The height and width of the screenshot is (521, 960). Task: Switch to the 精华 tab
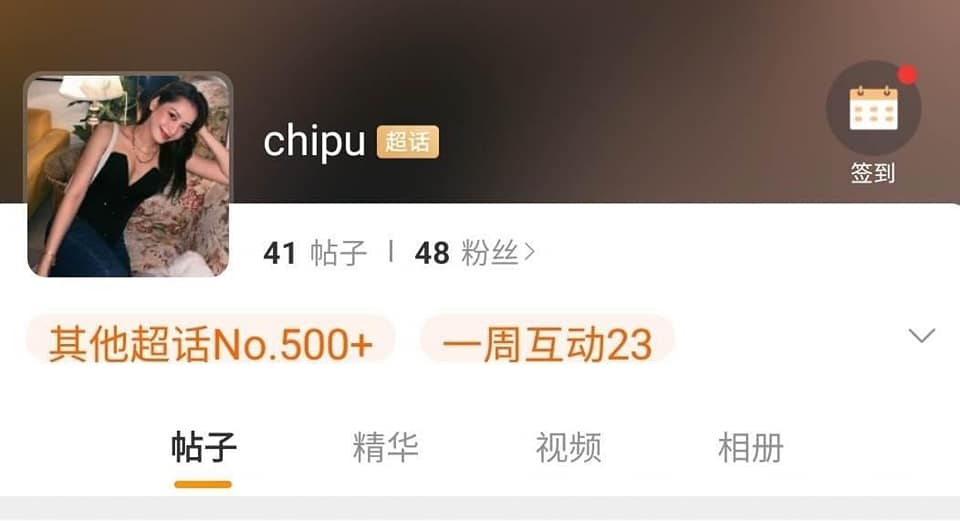(385, 448)
